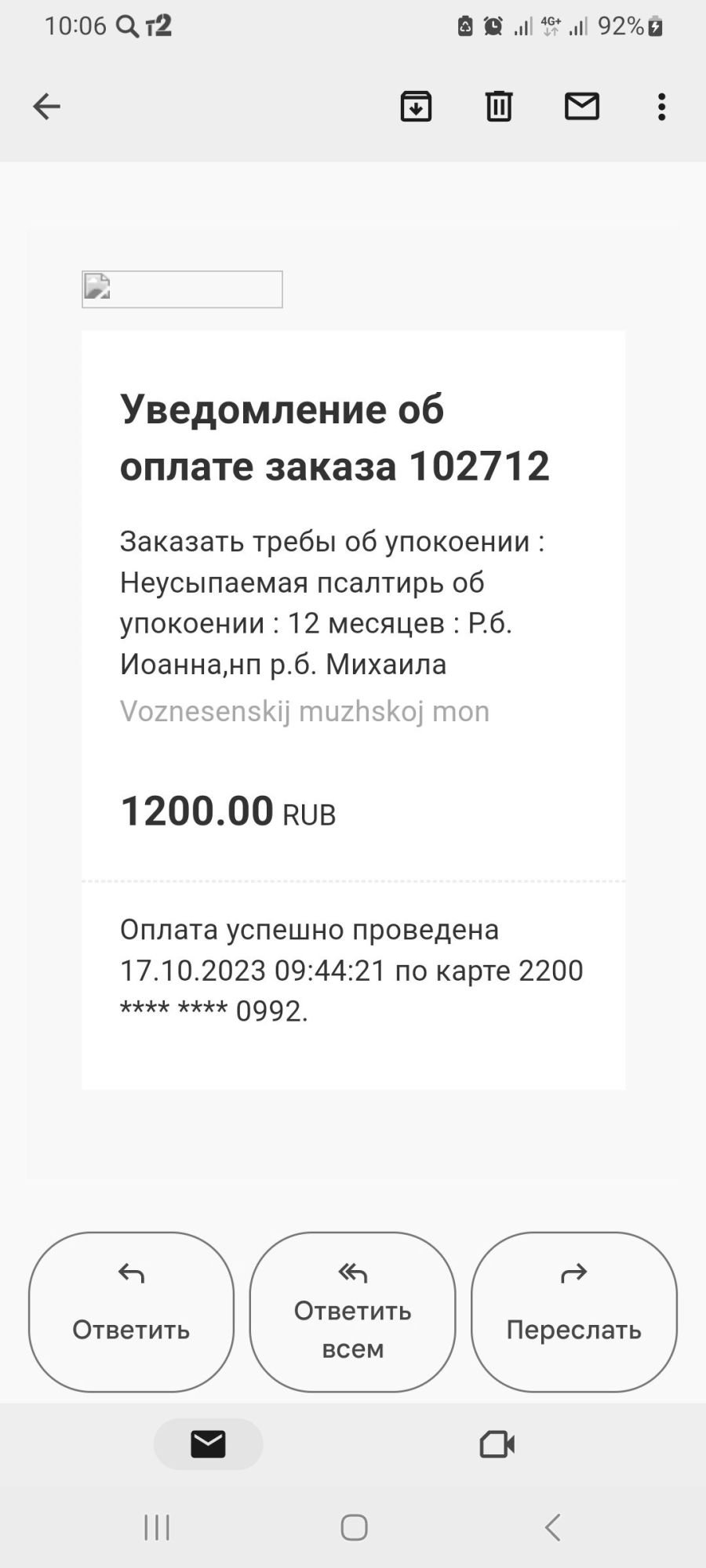Archive this email

coord(416,107)
